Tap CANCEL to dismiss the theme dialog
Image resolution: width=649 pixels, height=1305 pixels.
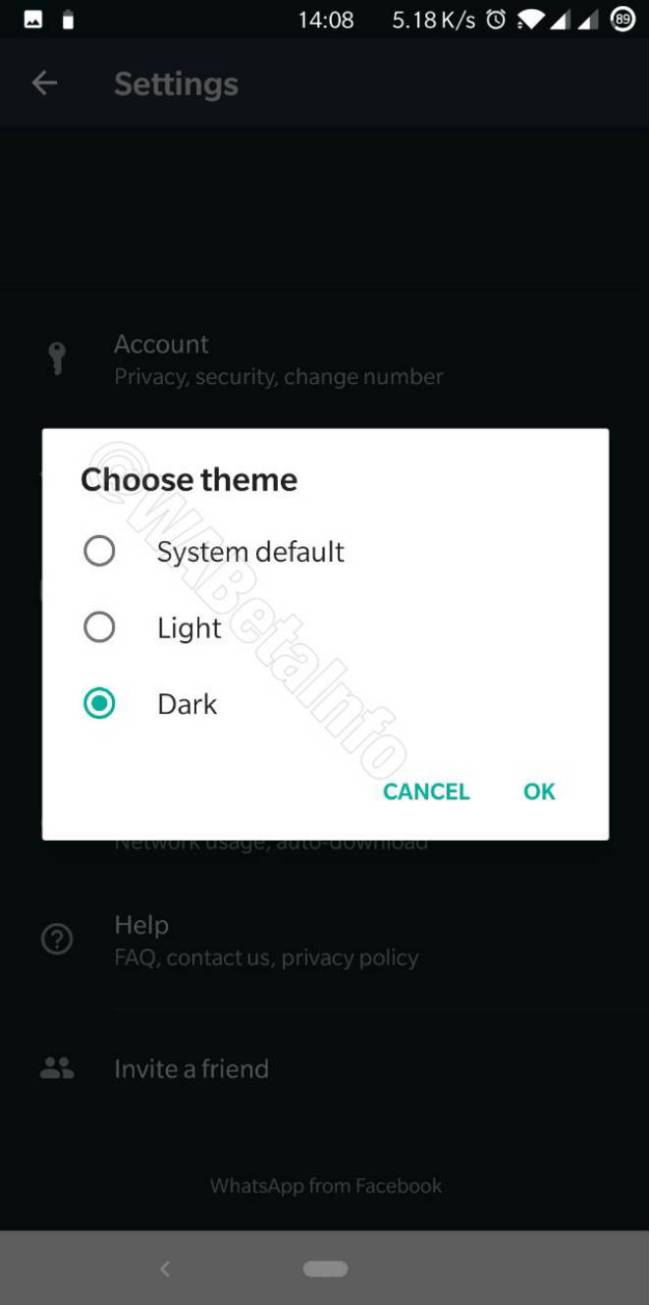coord(426,791)
